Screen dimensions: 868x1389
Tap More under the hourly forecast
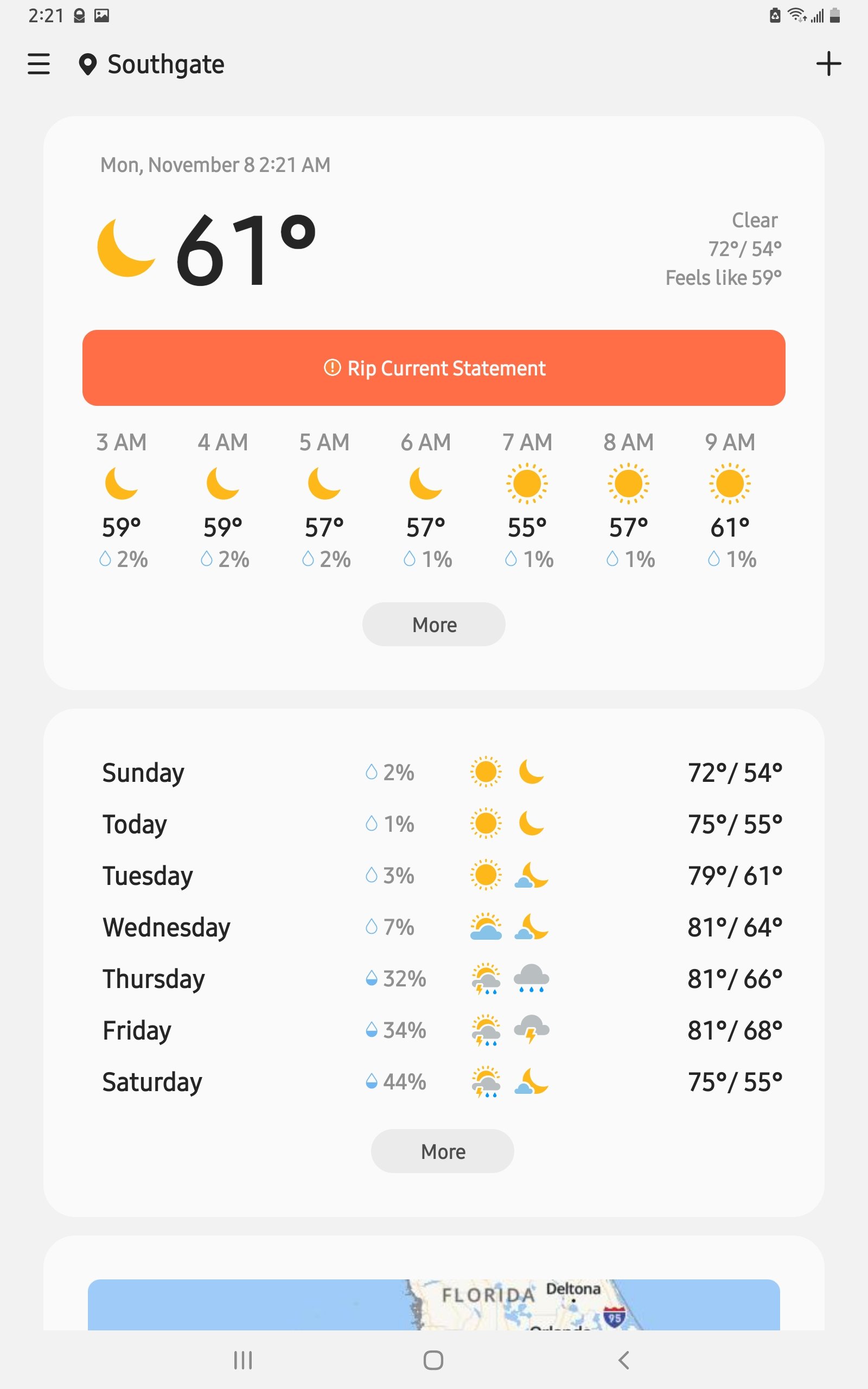[x=433, y=625]
